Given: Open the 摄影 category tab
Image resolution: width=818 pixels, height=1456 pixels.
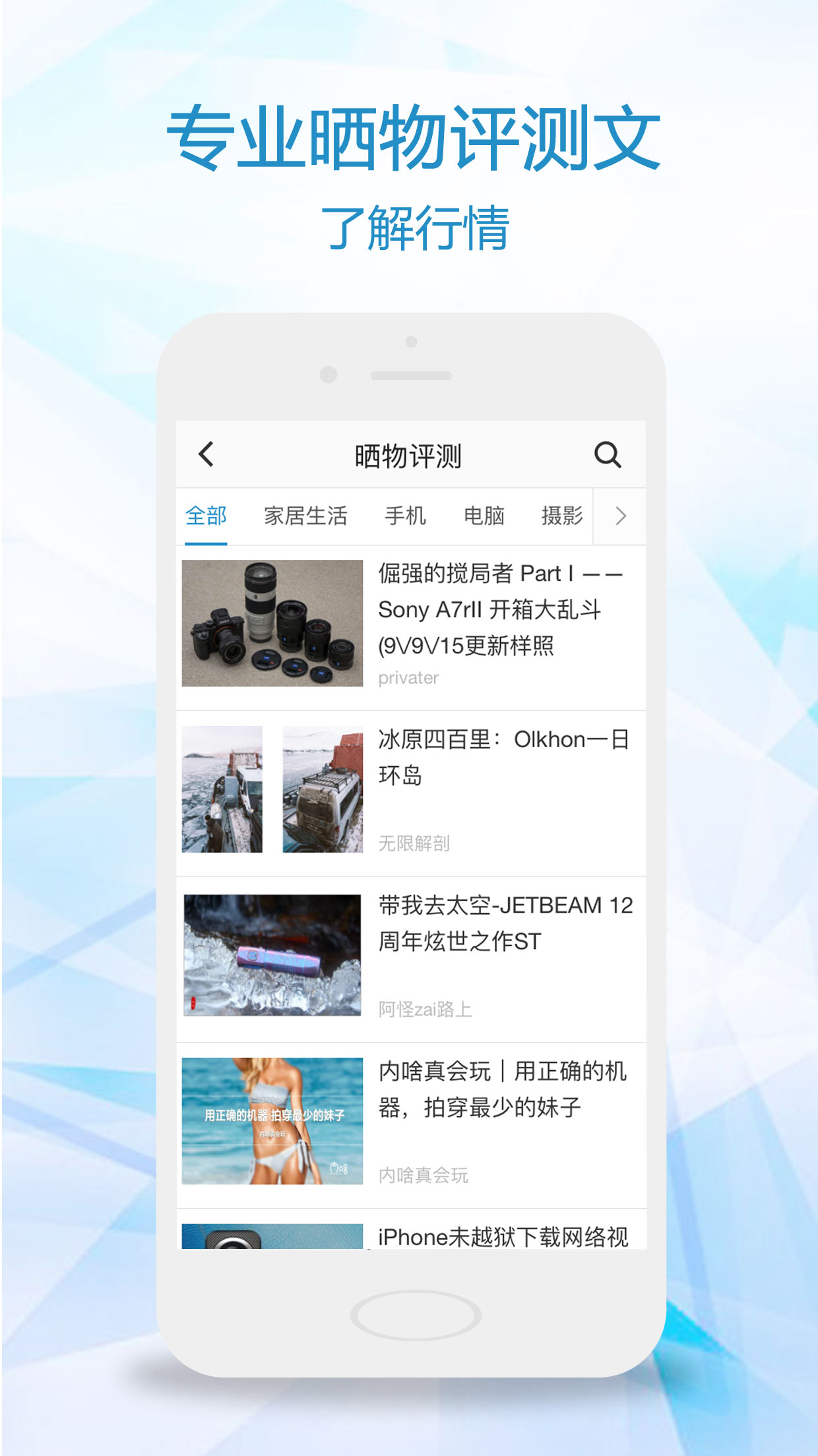Looking at the screenshot, I should coord(561,516).
